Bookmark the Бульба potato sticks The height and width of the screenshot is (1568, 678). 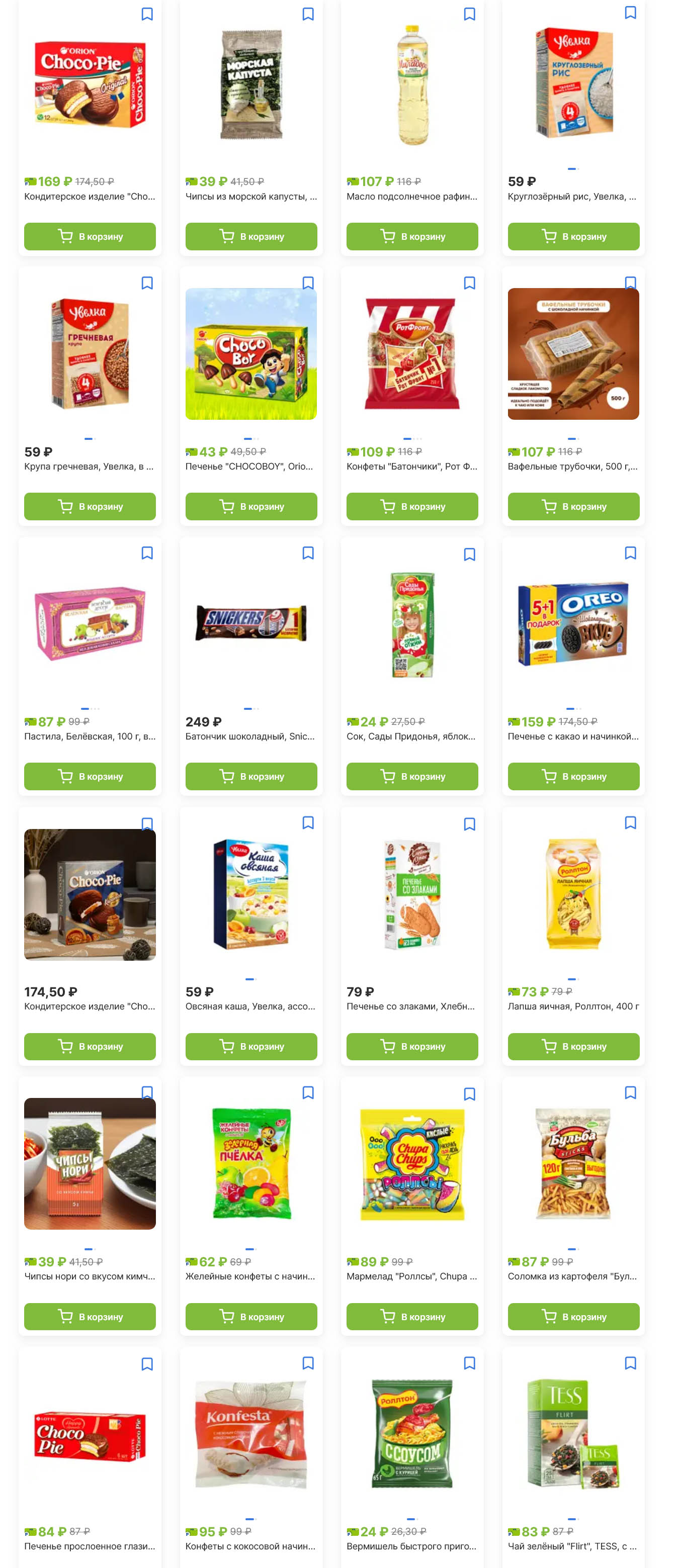(x=630, y=1092)
